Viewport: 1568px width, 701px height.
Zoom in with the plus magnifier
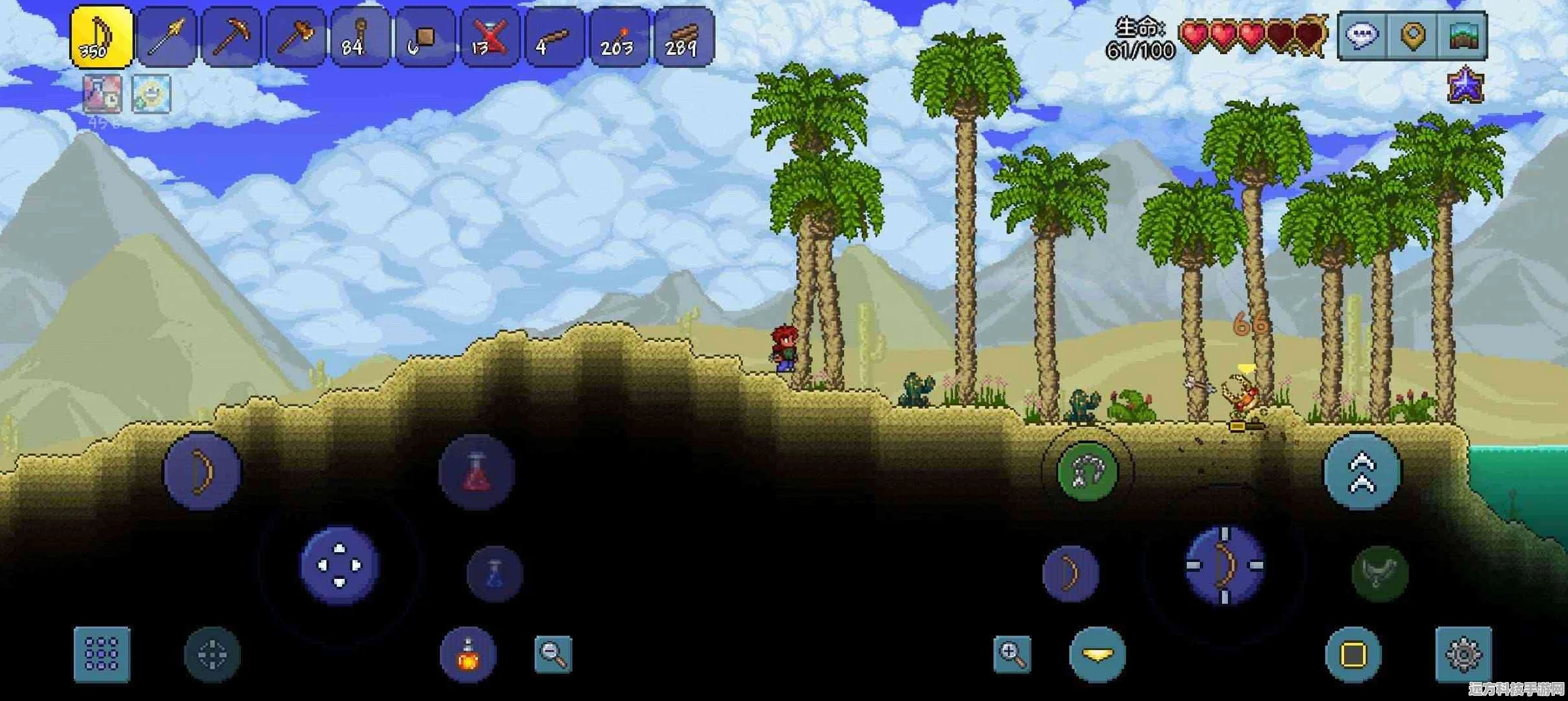[1012, 654]
